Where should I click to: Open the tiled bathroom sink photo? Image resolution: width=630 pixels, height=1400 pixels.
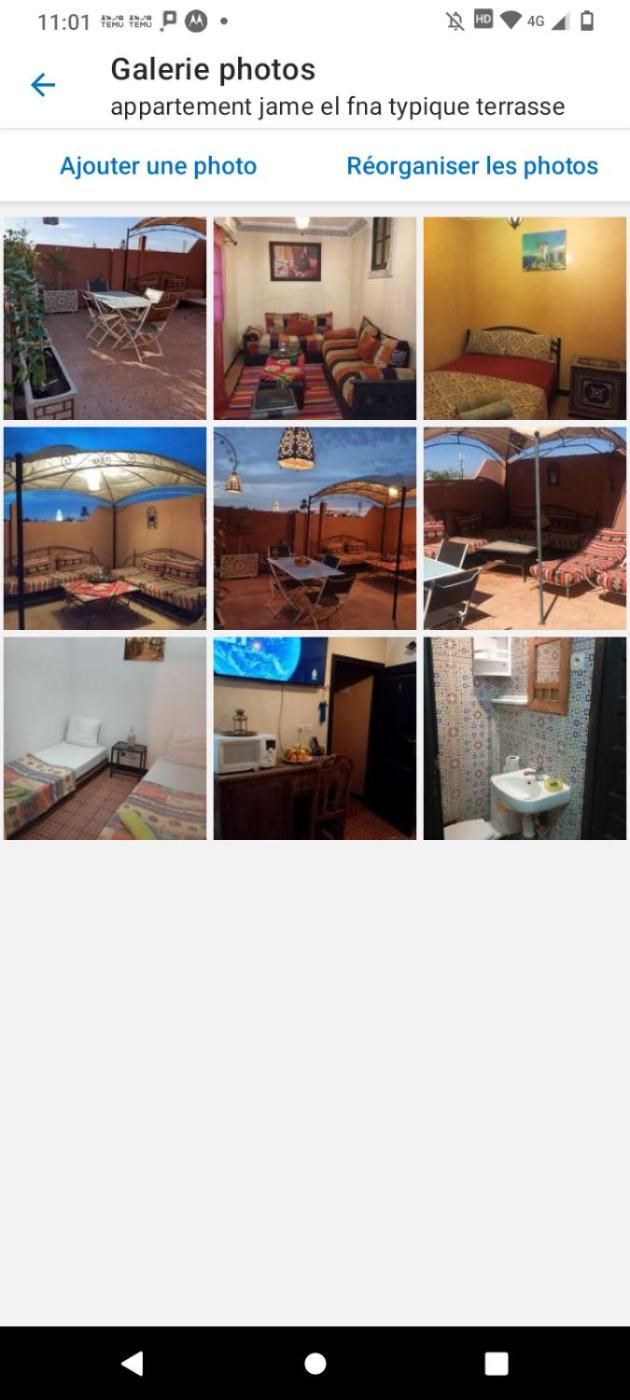(525, 738)
